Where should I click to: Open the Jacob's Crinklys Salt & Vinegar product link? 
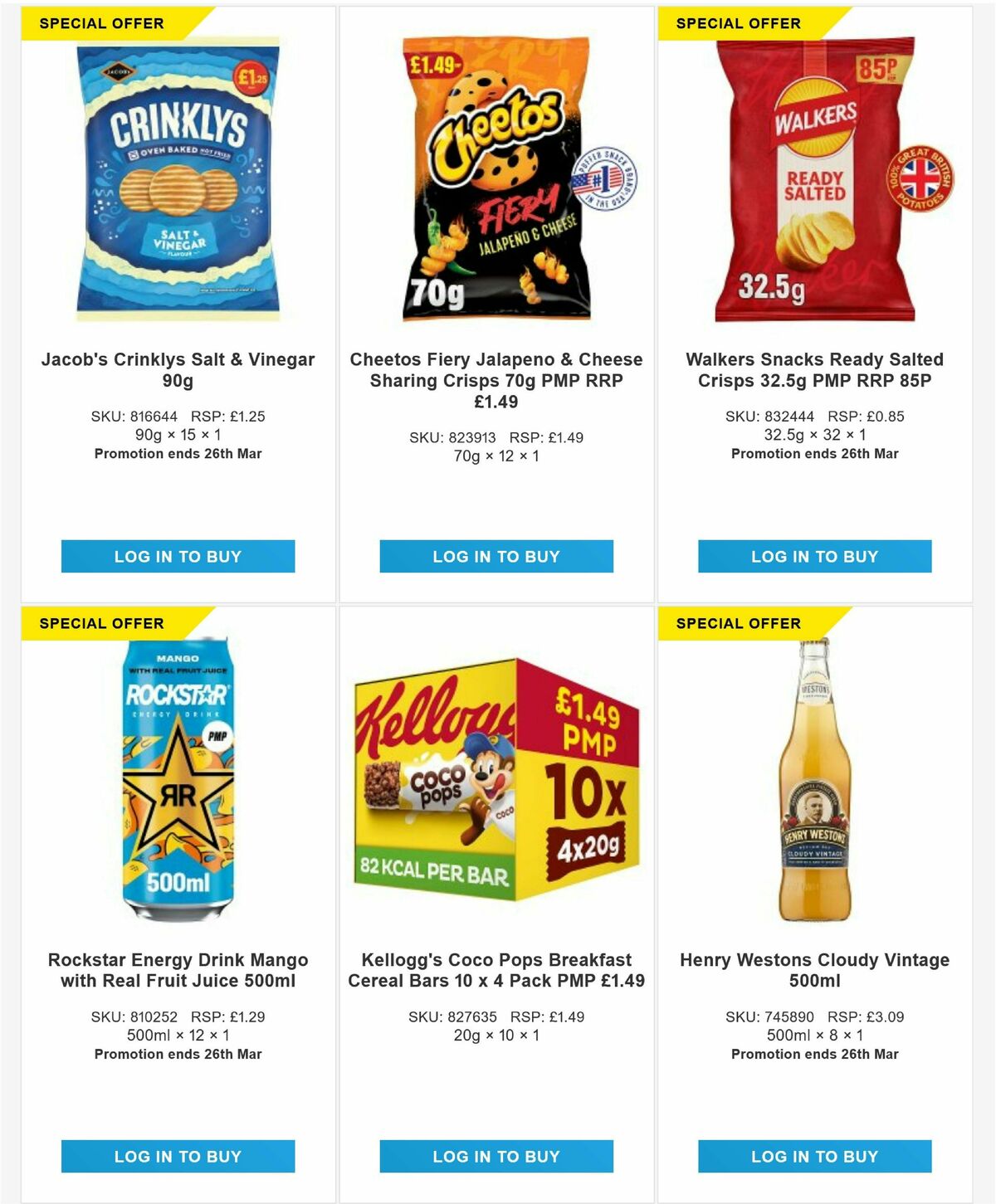177,369
